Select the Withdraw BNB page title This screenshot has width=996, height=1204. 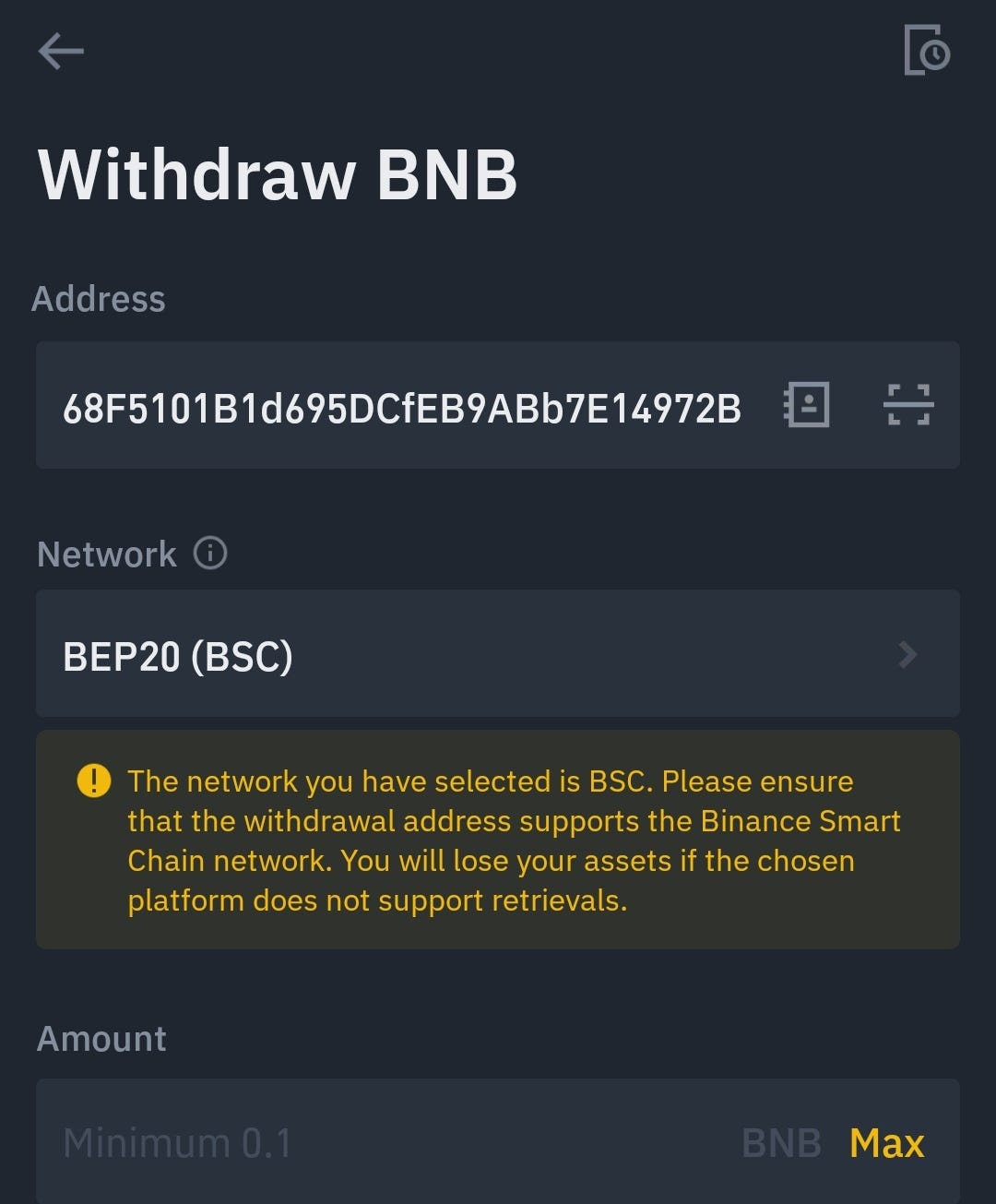[277, 175]
